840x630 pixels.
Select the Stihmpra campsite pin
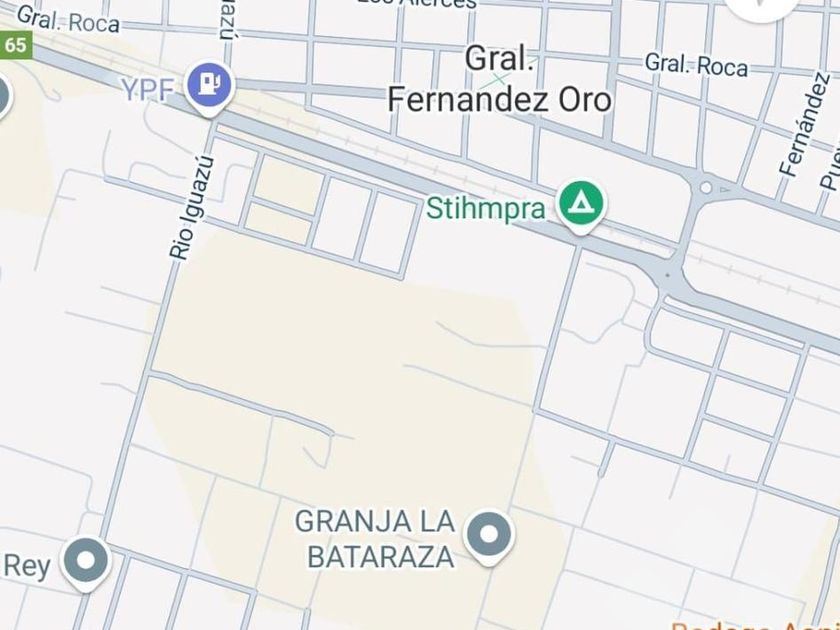581,205
